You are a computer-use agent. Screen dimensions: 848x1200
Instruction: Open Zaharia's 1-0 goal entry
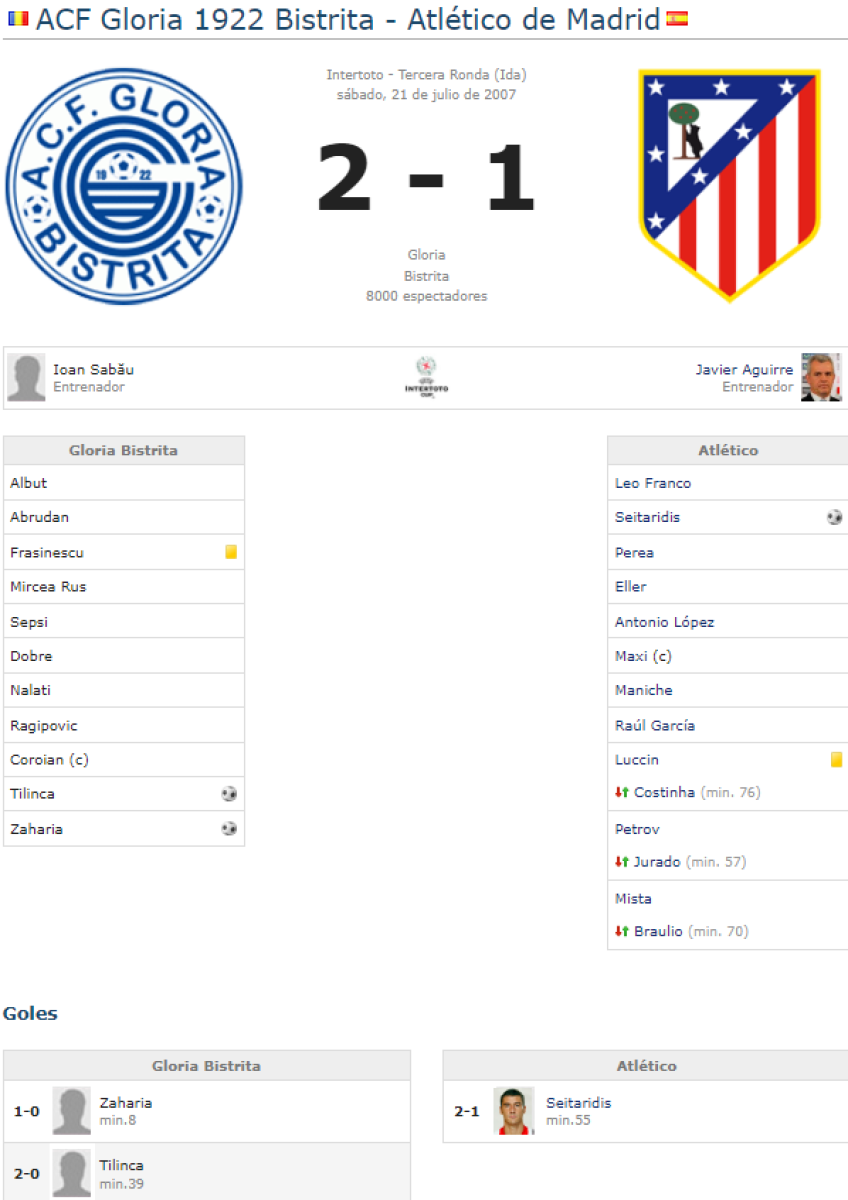pos(125,1103)
